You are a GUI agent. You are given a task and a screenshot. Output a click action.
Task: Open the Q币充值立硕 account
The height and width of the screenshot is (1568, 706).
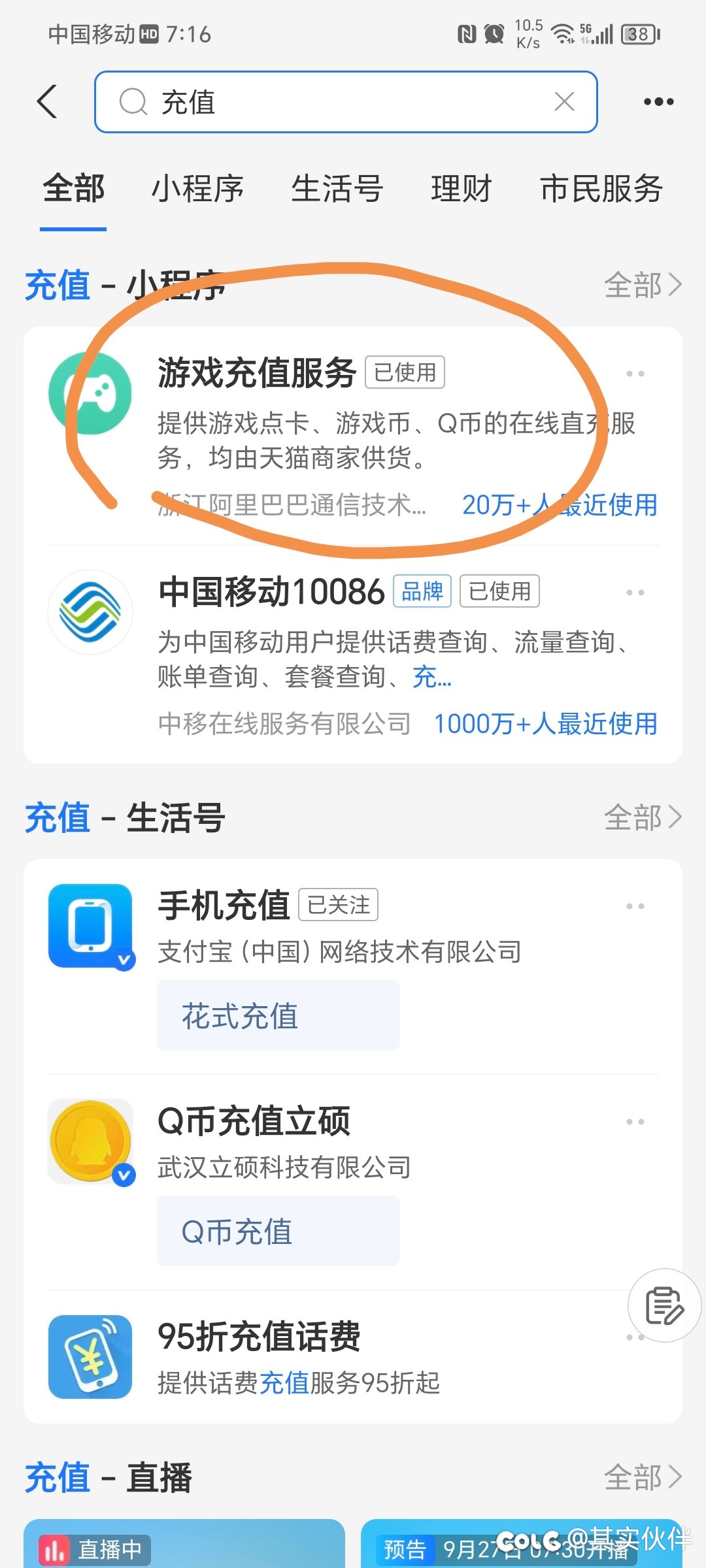pyautogui.click(x=254, y=1122)
